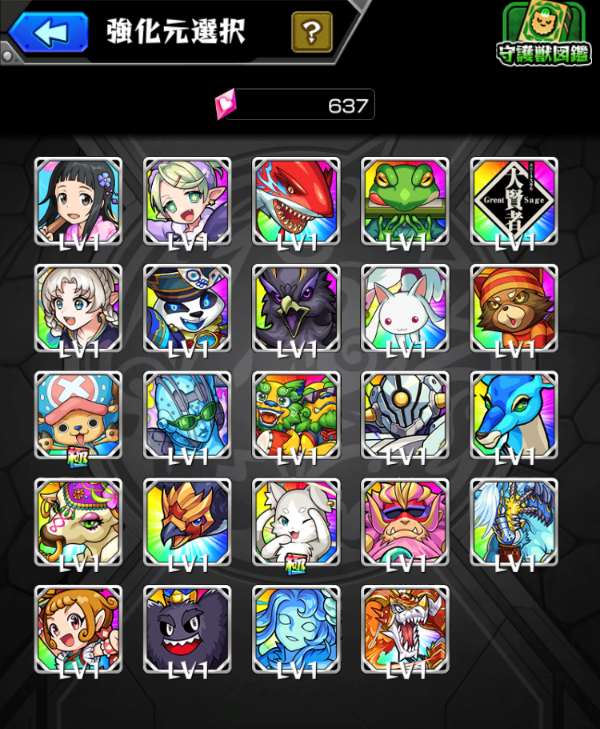This screenshot has width=600, height=729.
Task: Select the black-haired girl guardian
Action: pos(78,201)
